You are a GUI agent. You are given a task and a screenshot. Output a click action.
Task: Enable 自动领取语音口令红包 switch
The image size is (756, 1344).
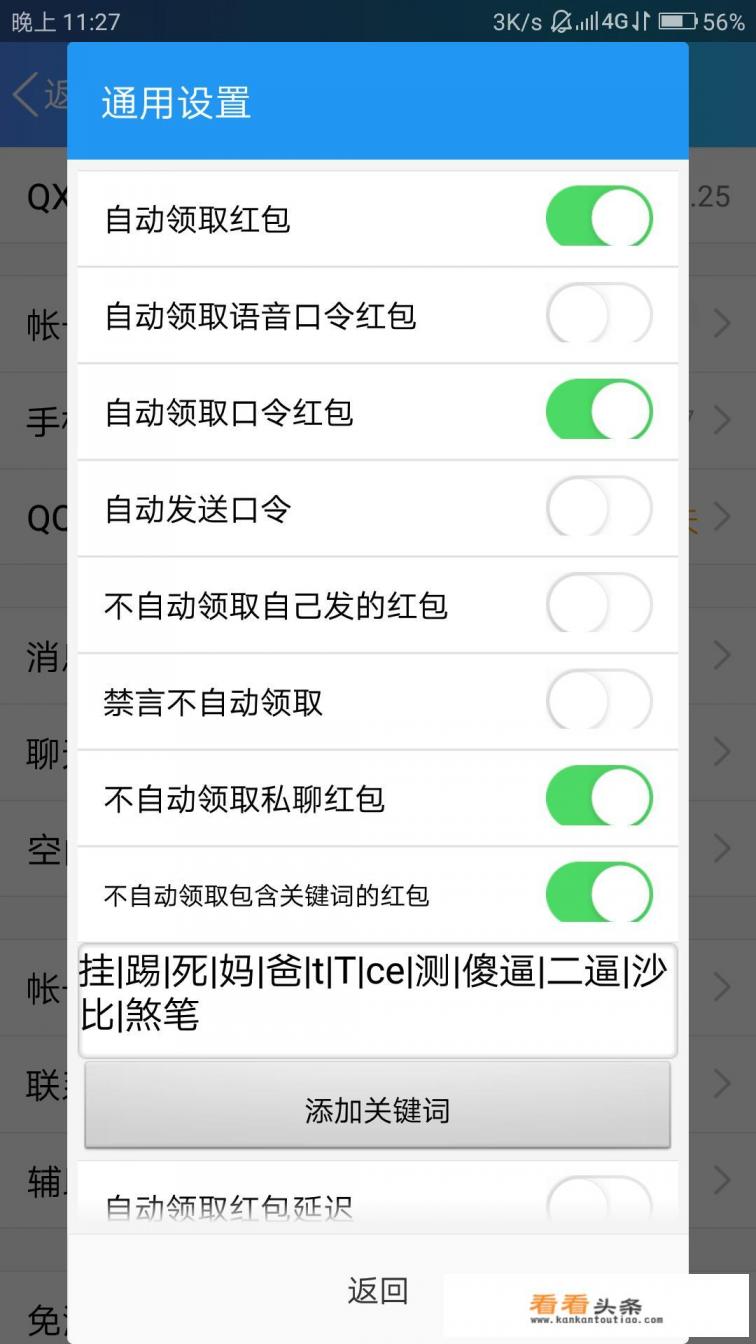(x=599, y=316)
